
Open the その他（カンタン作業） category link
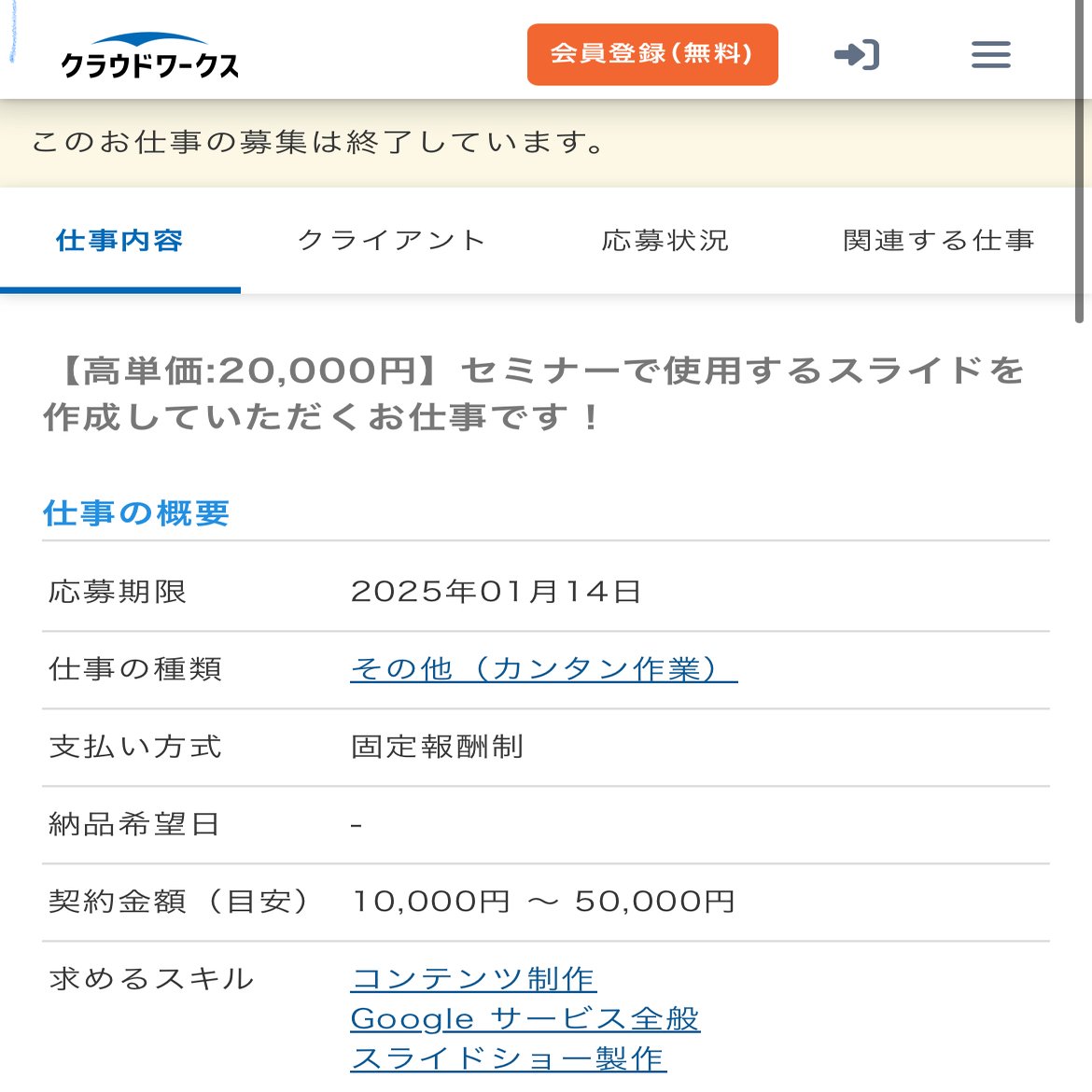(x=543, y=669)
